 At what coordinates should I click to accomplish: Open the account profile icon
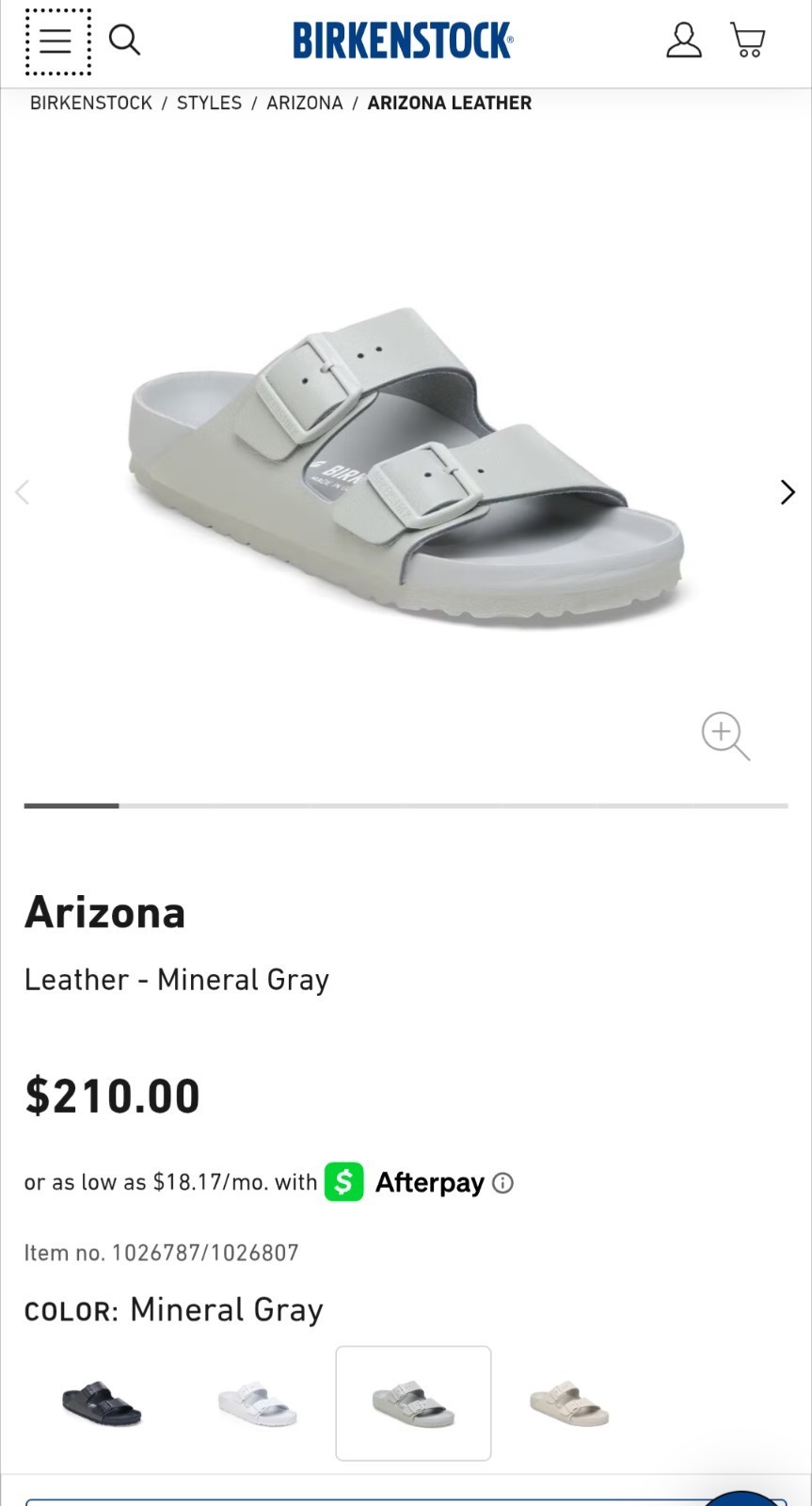683,40
